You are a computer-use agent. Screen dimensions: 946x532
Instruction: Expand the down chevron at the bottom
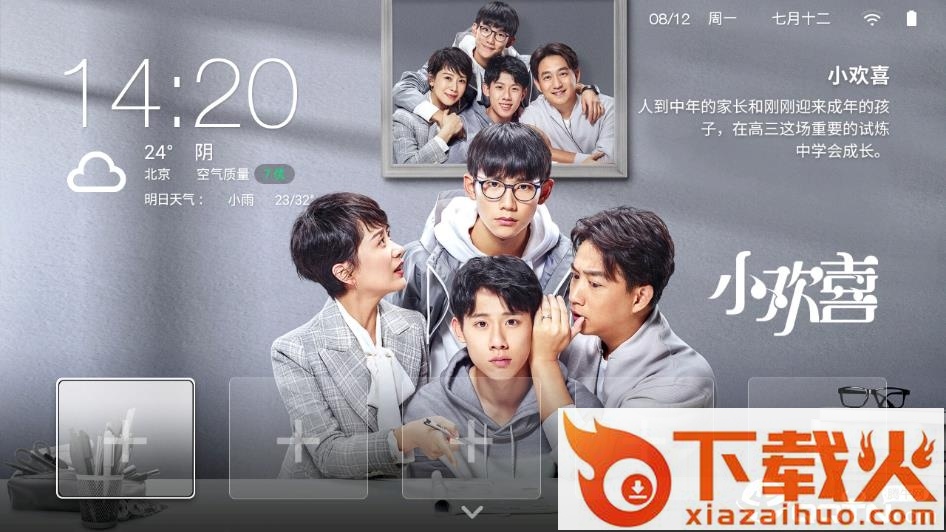click(x=472, y=511)
